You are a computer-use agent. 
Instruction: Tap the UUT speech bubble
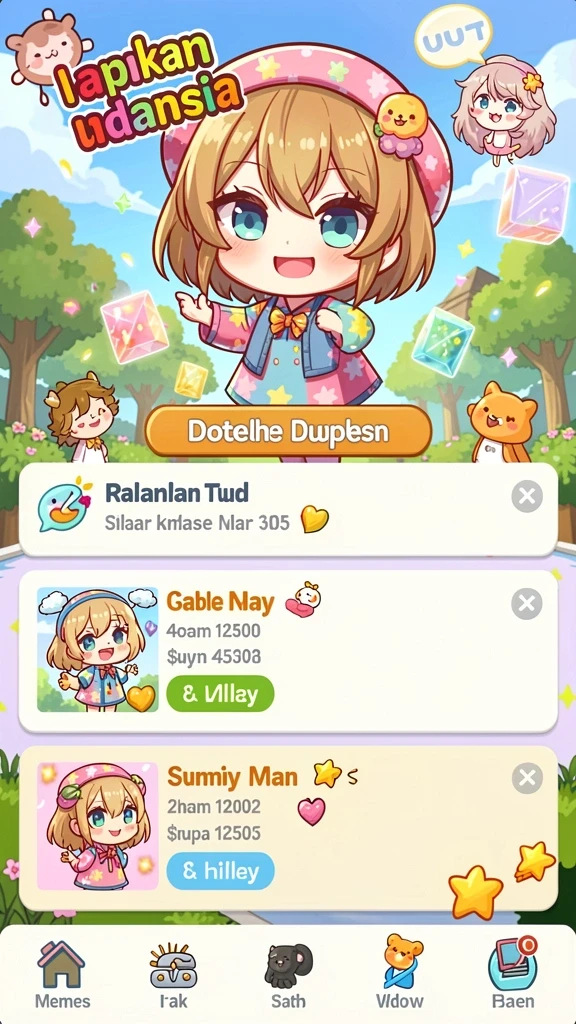click(453, 36)
